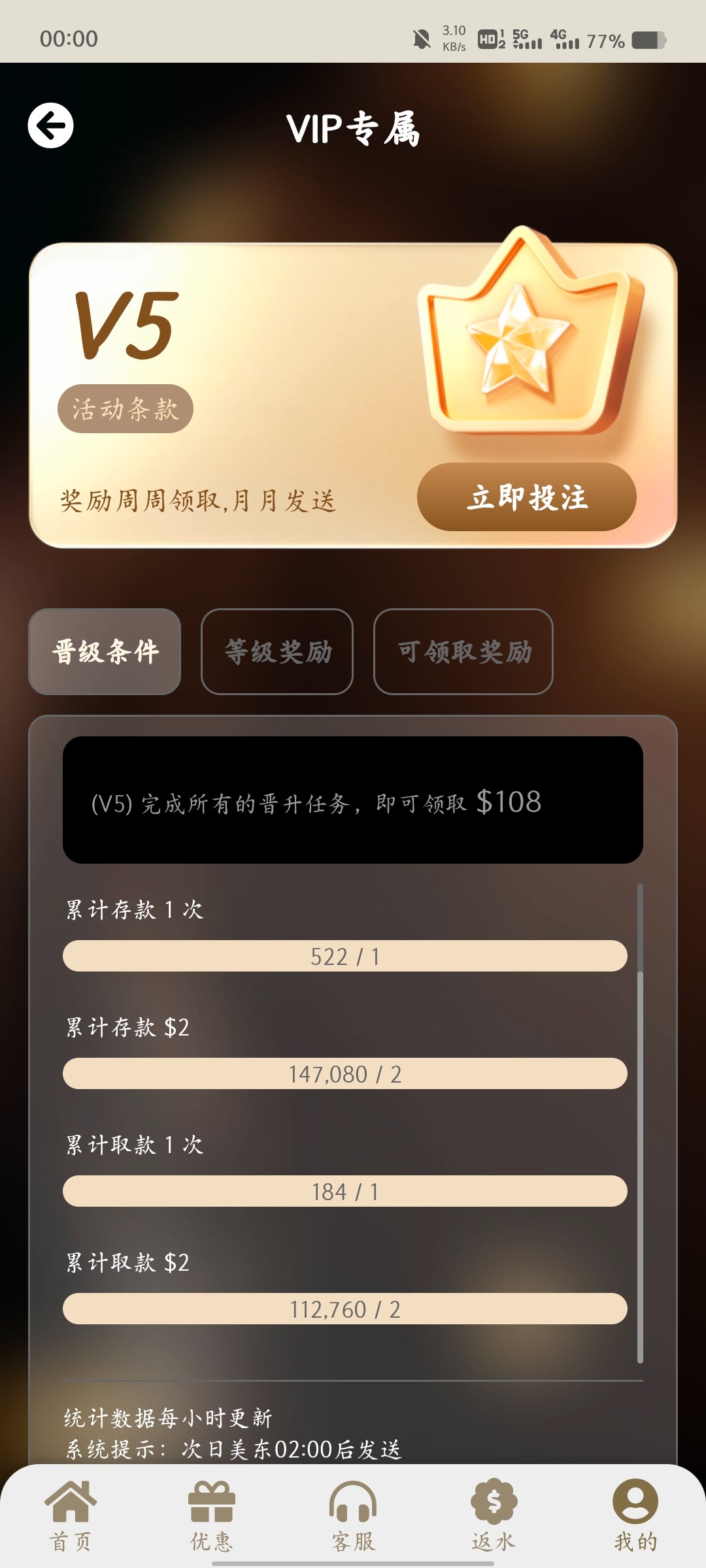Open the 我的 profile tab
The height and width of the screenshot is (1568, 706).
[x=635, y=1516]
